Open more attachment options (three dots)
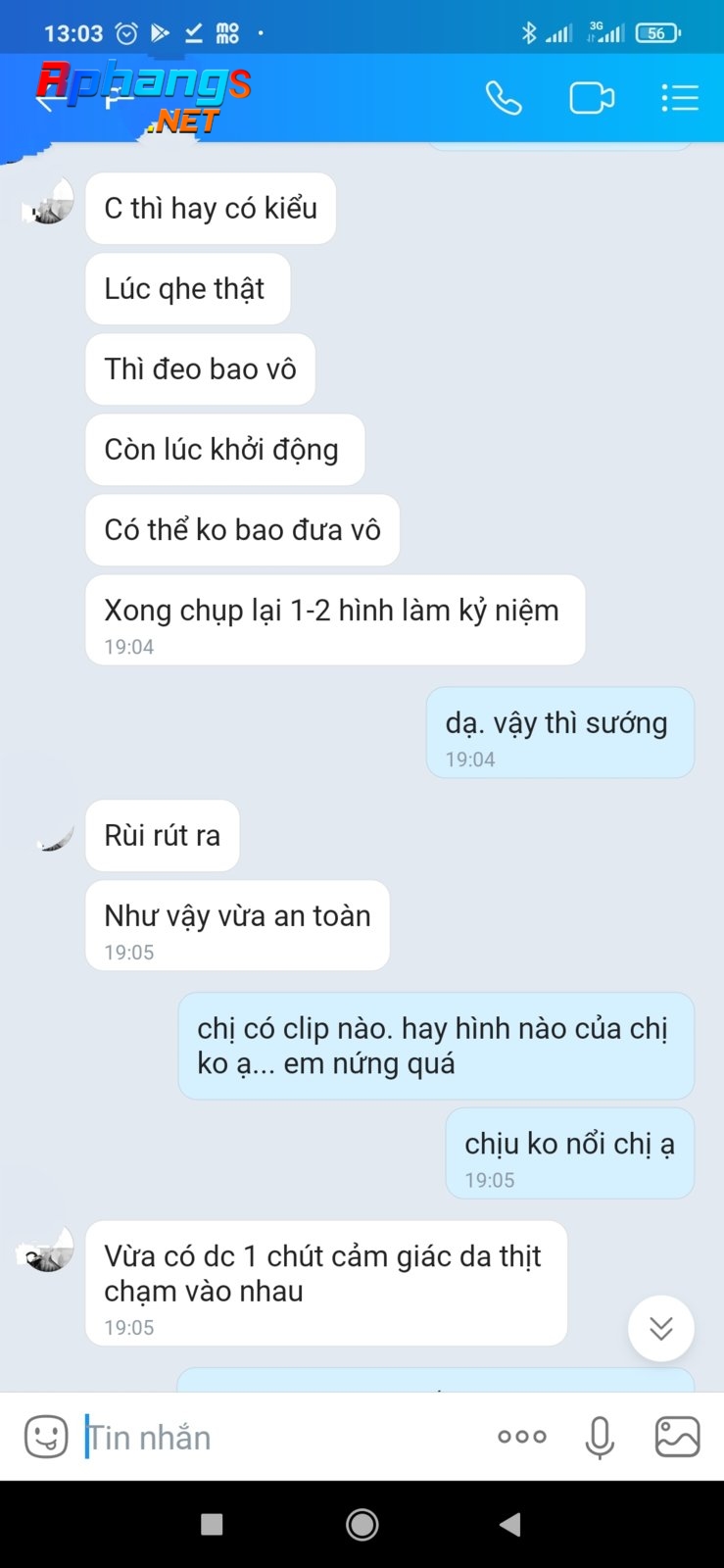 tap(522, 1437)
